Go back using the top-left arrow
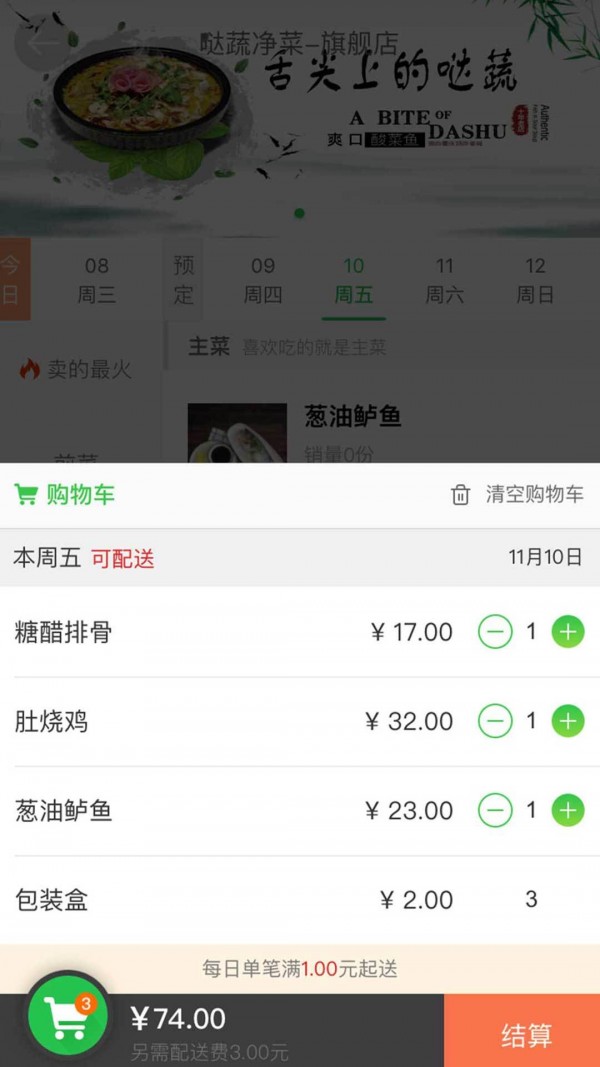 point(42,45)
